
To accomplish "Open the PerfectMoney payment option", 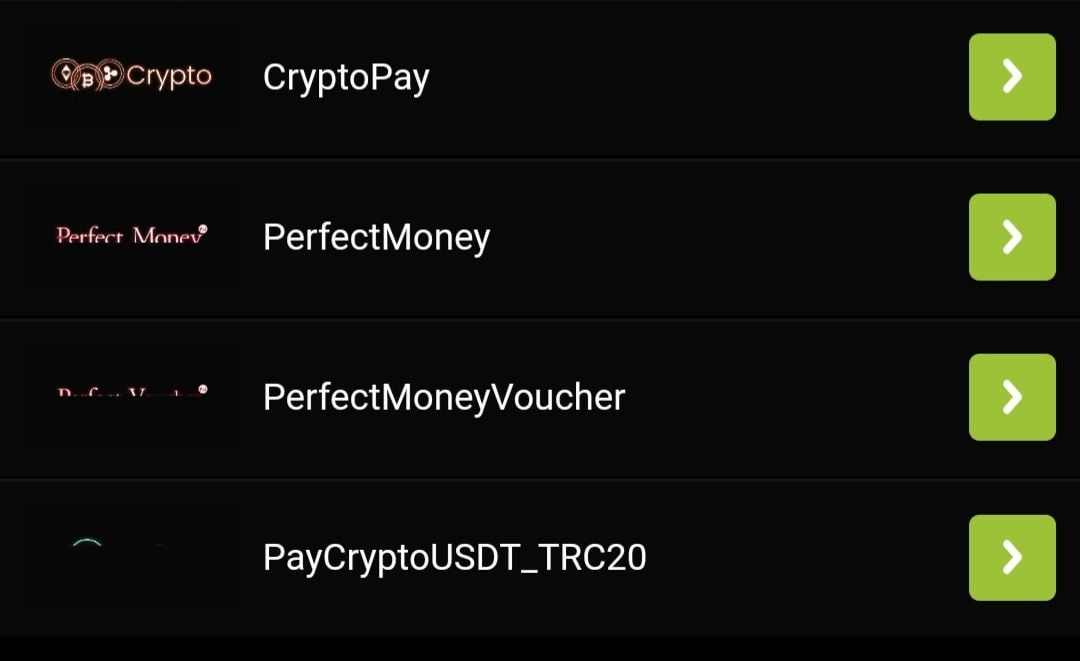I will [1011, 237].
